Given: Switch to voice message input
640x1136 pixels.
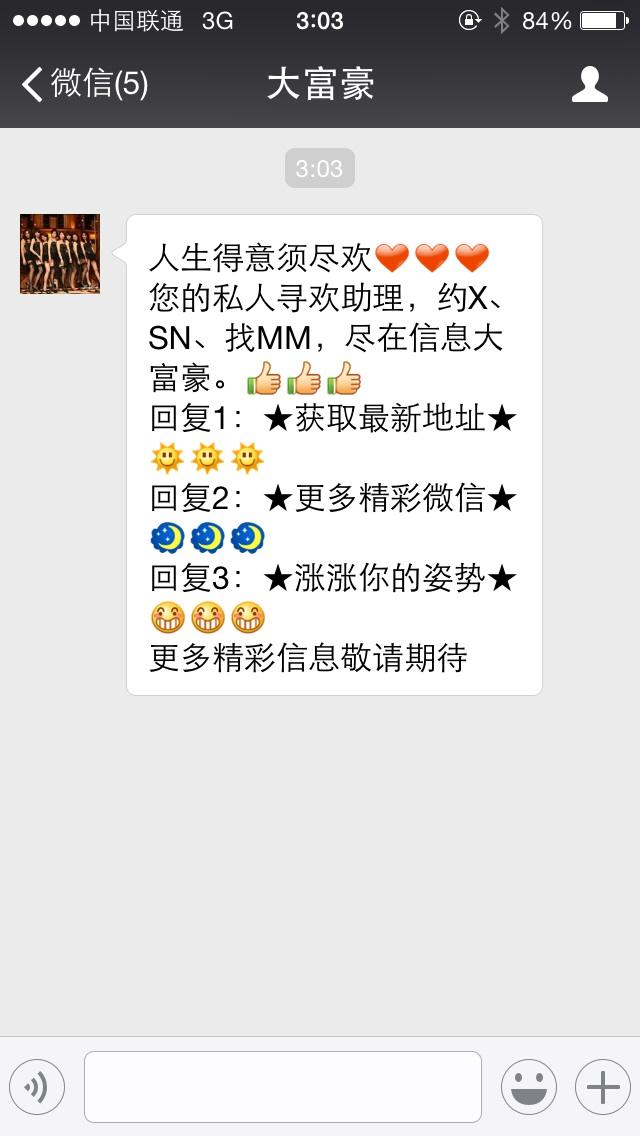Looking at the screenshot, I should point(37,1087).
